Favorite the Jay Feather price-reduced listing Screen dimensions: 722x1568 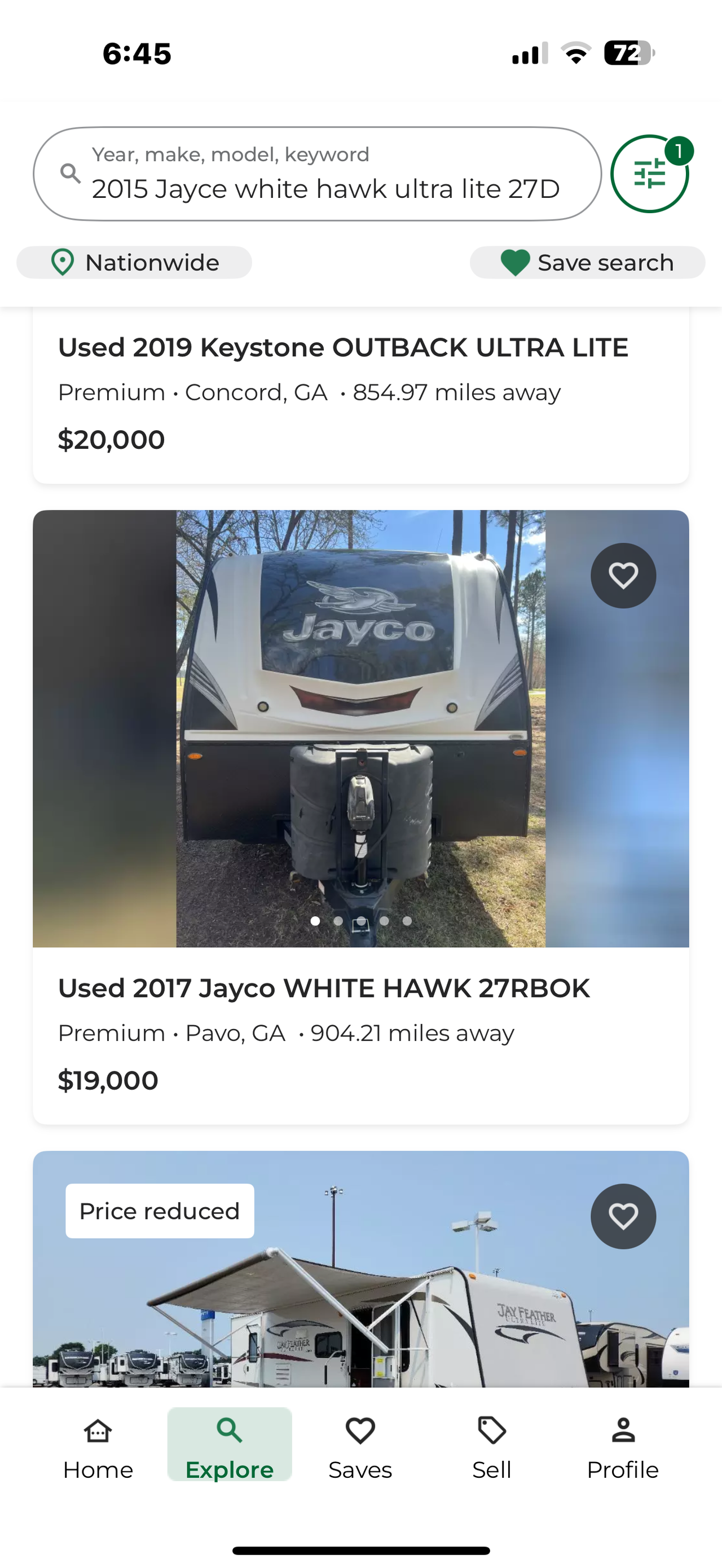(x=623, y=1216)
